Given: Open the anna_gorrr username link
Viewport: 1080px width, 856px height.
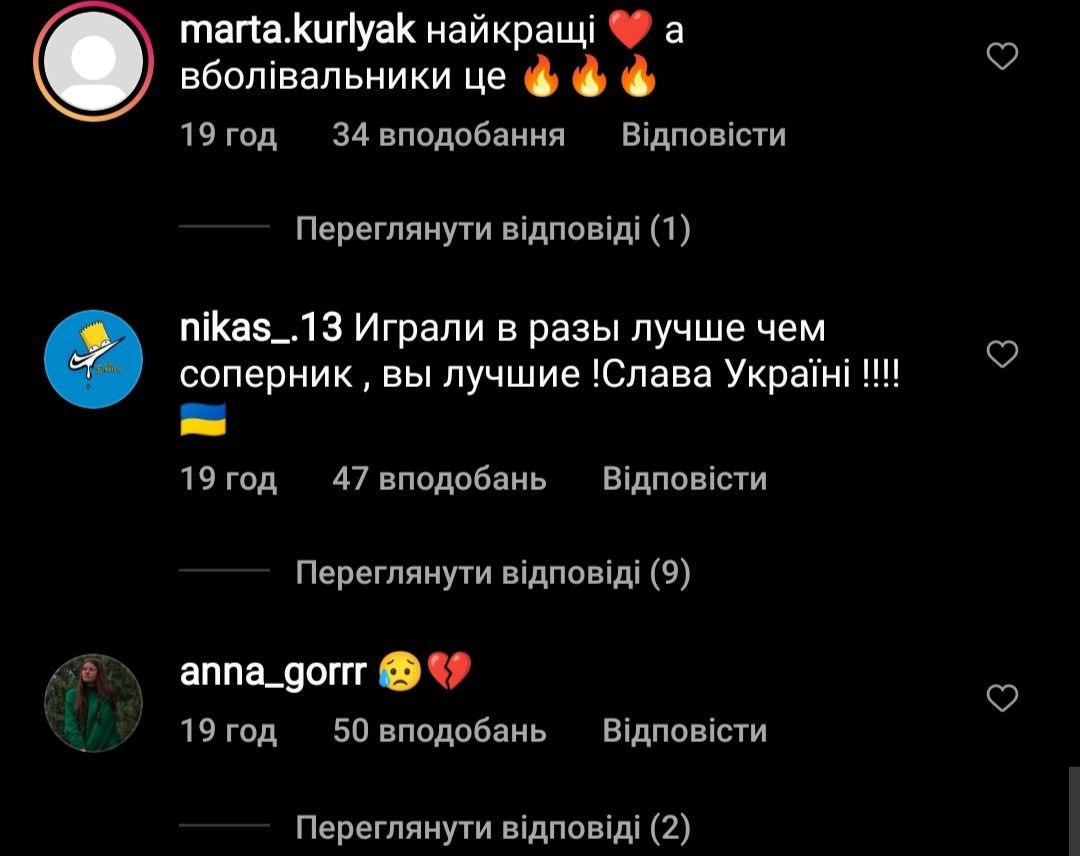Looking at the screenshot, I should tap(272, 673).
